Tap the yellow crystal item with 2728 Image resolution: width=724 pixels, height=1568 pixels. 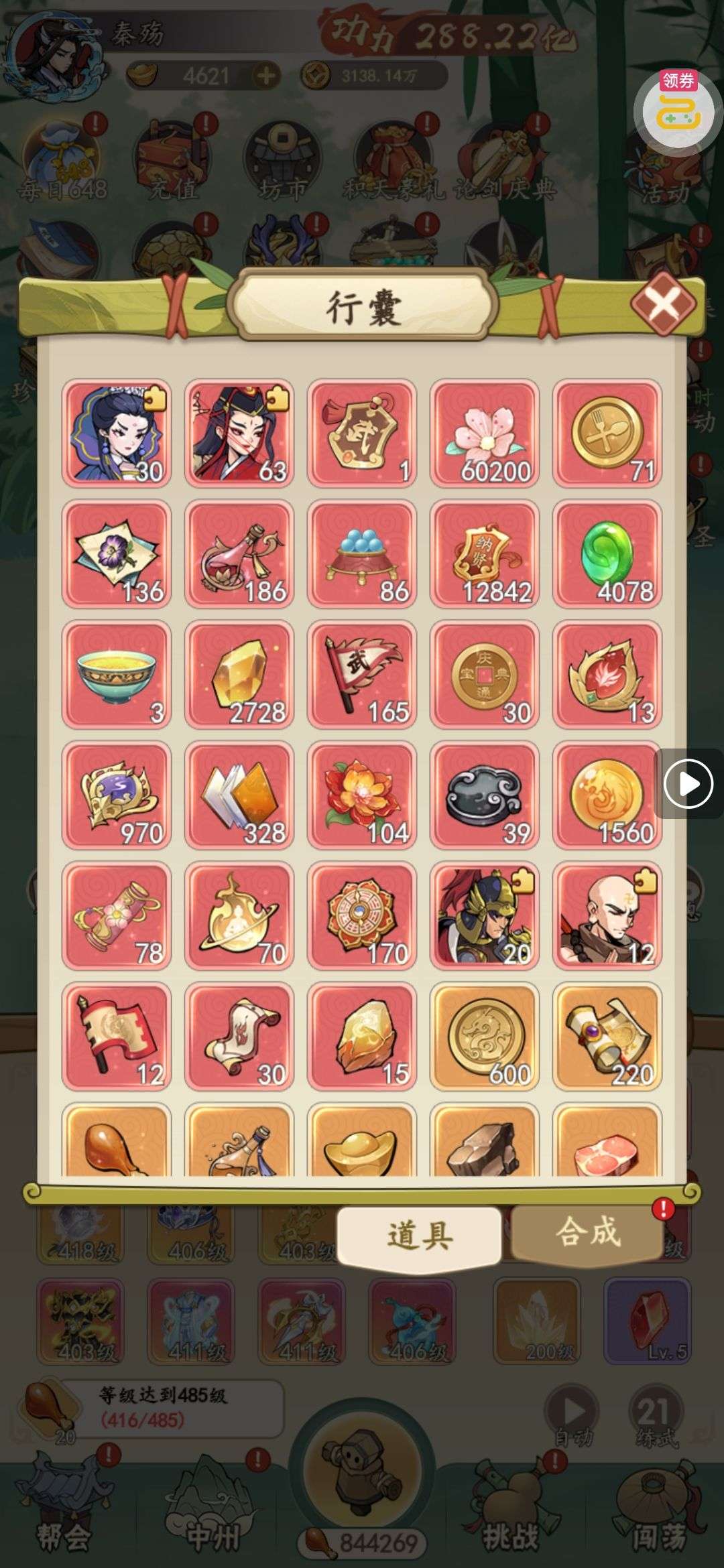click(239, 674)
